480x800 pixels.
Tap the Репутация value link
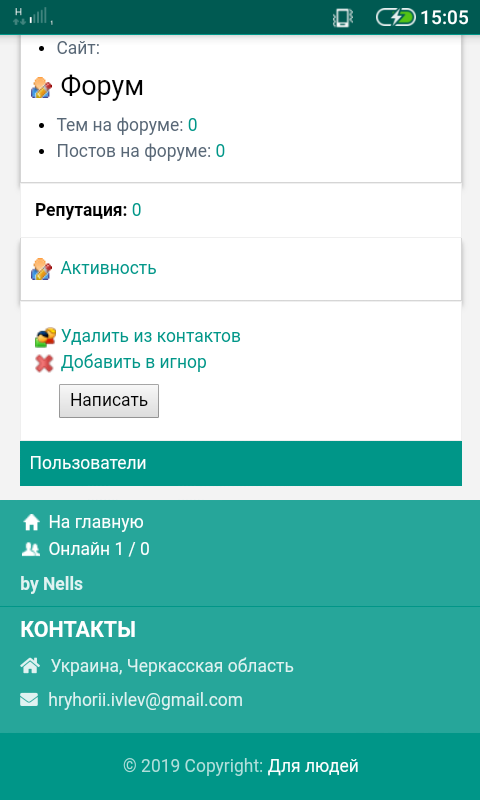pos(136,210)
